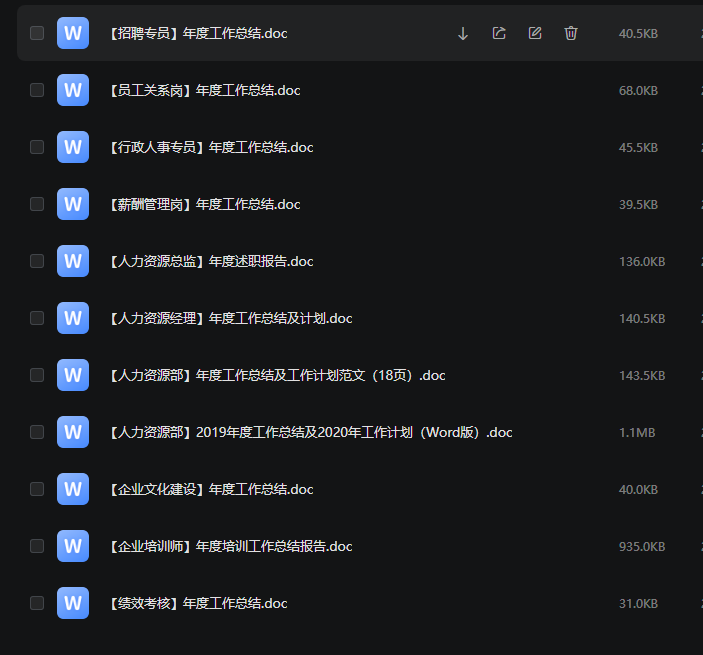Viewport: 703px width, 655px height.
Task: Share the 【招聘专员】年度工作总结.doc file
Action: (499, 33)
